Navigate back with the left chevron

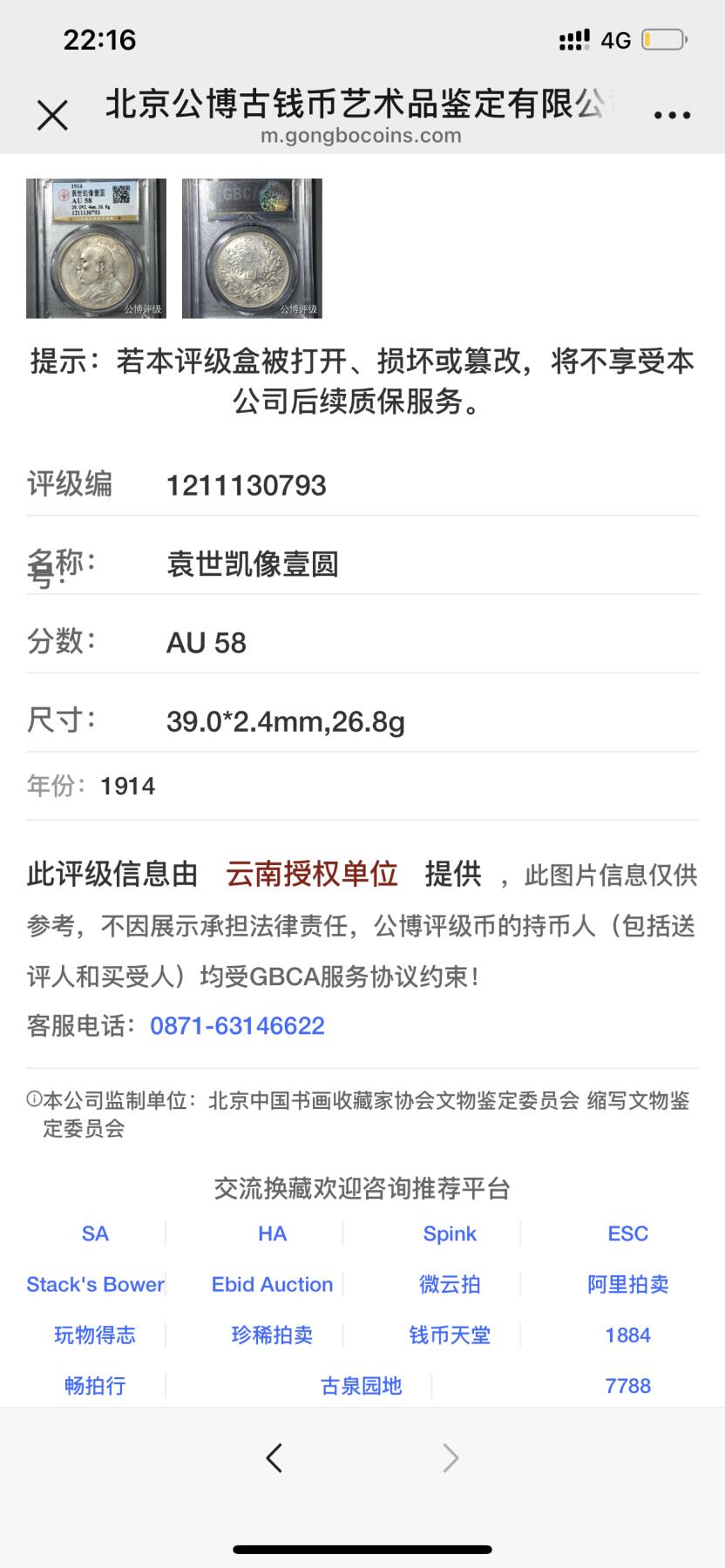click(274, 1456)
